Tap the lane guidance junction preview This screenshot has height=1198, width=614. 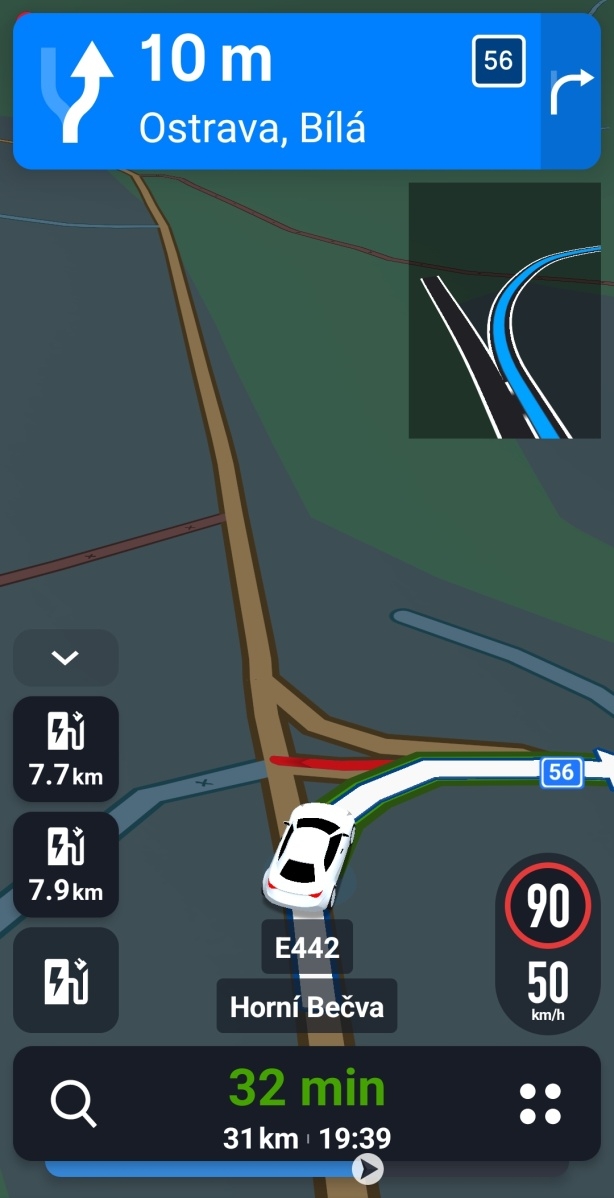coord(504,311)
